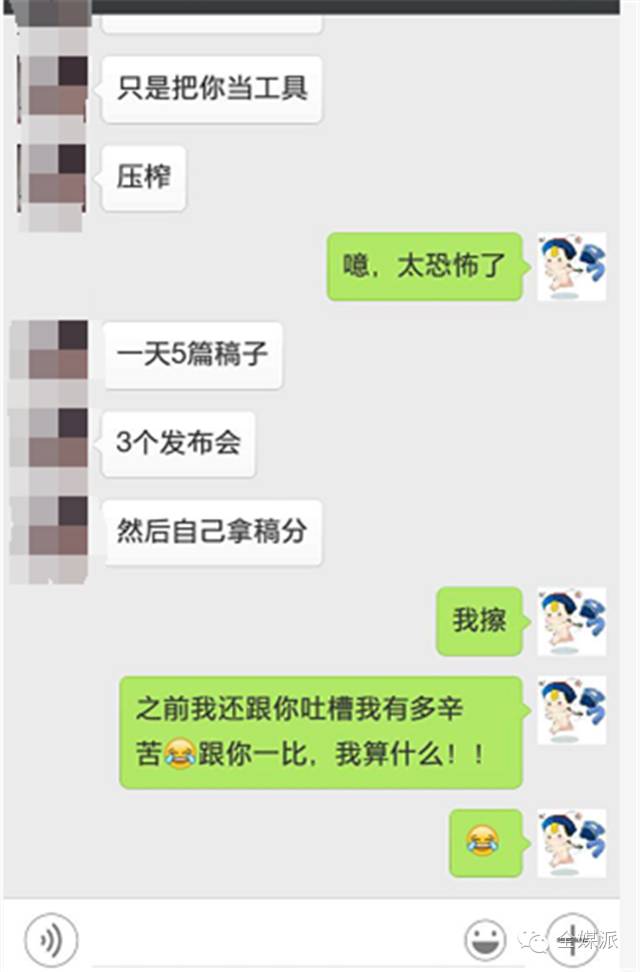Screen dimensions: 640x972
Task: Open the plus attachment menu
Action: 573,939
